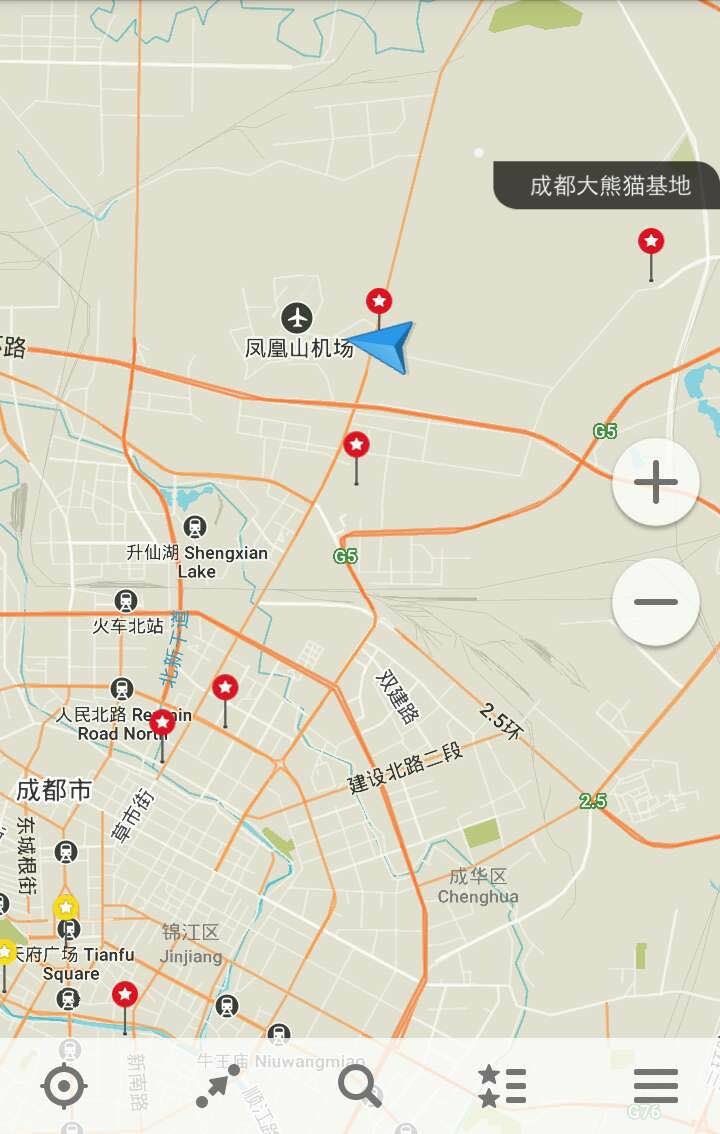Image resolution: width=720 pixels, height=1134 pixels.
Task: Open the hamburger menu
Action: click(655, 1086)
